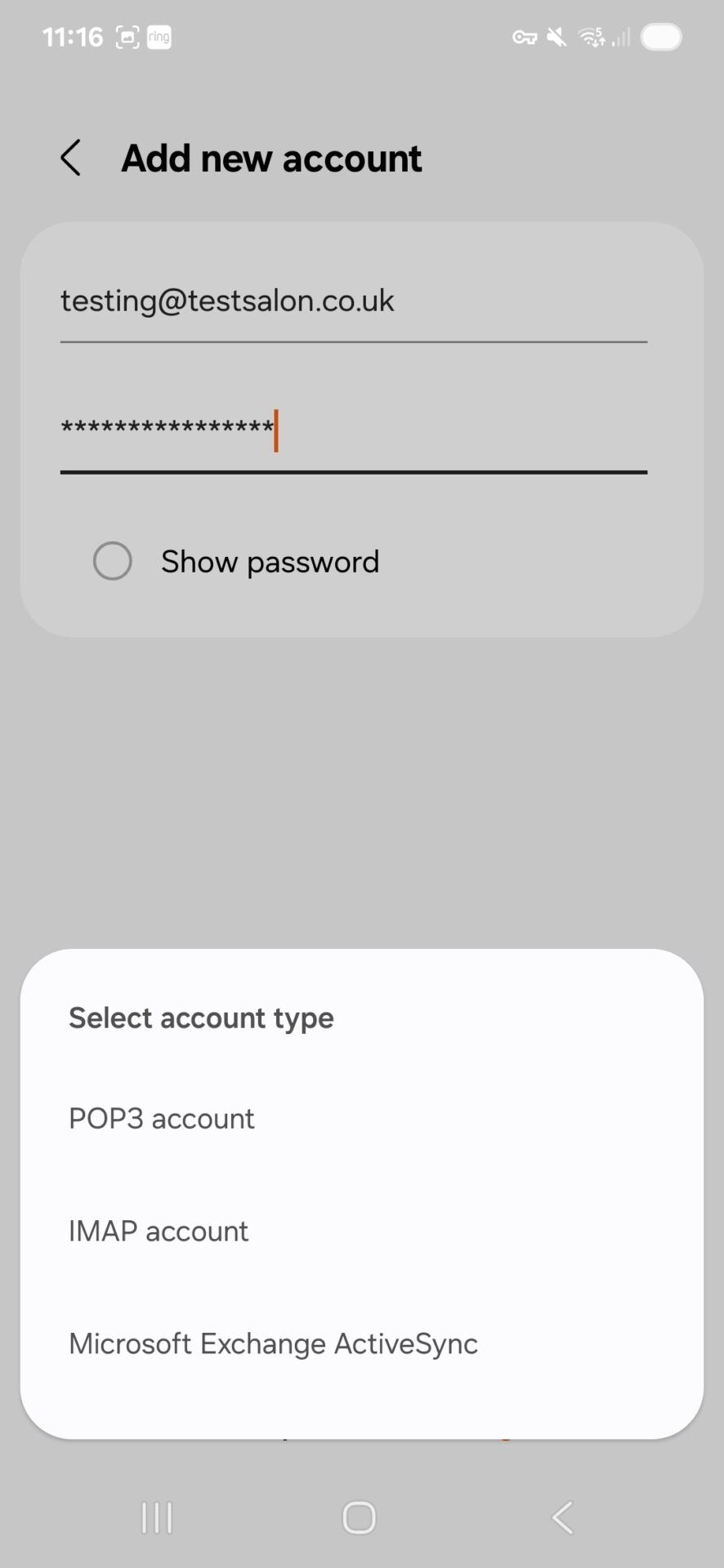Tap the email address field

tap(354, 301)
